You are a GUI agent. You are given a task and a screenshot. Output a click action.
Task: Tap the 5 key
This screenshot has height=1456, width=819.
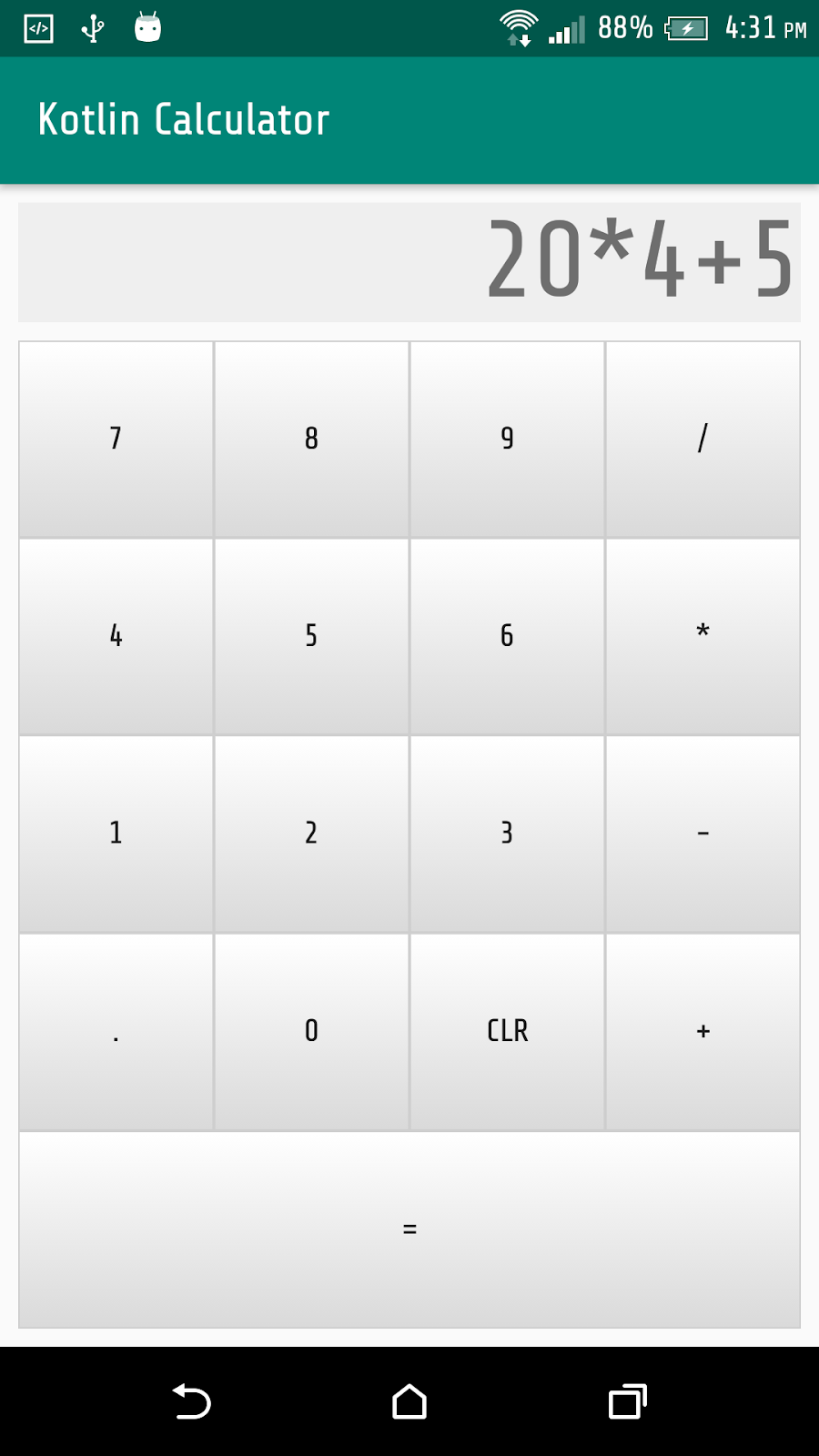pos(311,637)
